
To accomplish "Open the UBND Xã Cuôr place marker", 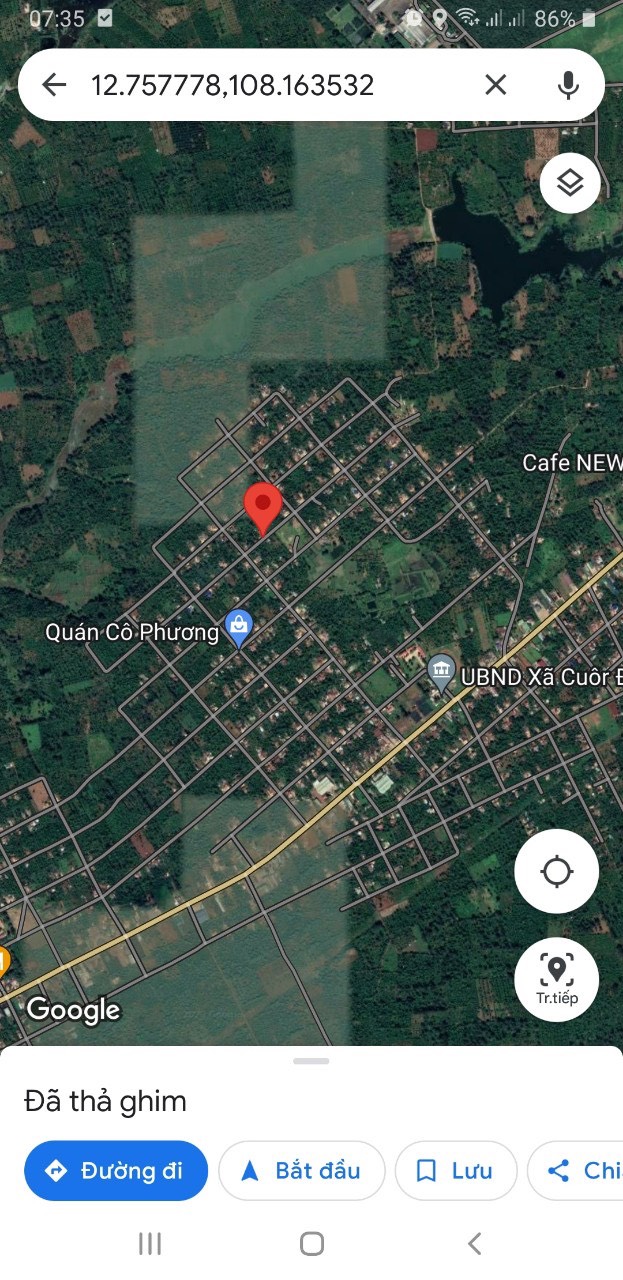I will coord(441,671).
